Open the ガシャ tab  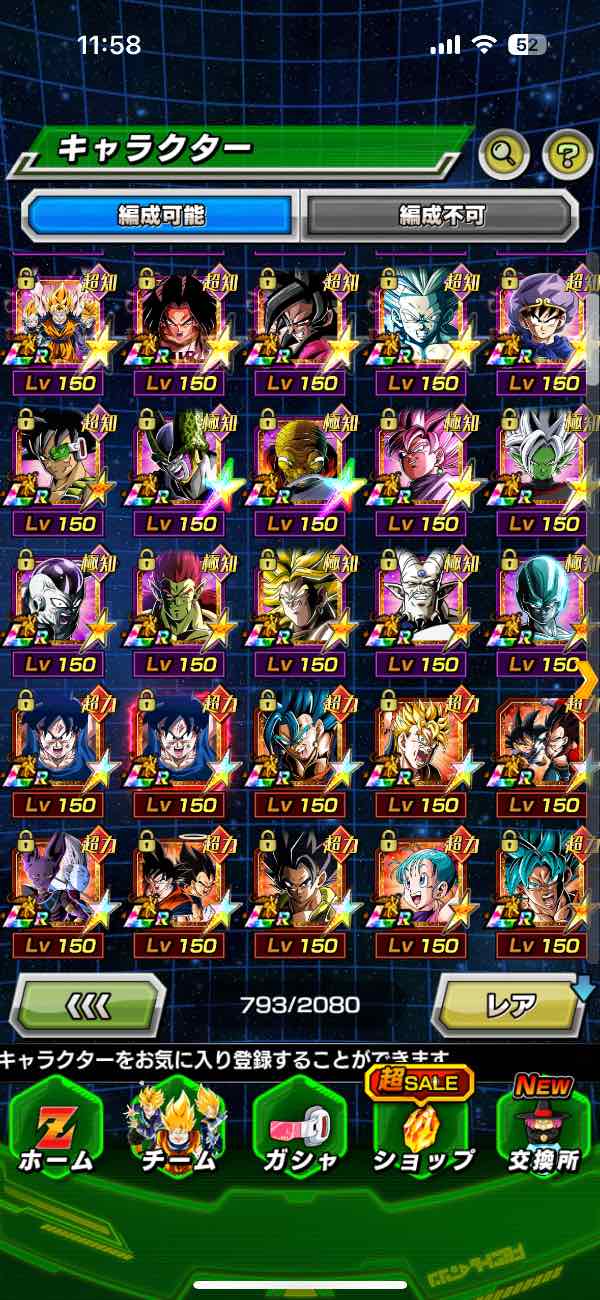click(x=300, y=1130)
